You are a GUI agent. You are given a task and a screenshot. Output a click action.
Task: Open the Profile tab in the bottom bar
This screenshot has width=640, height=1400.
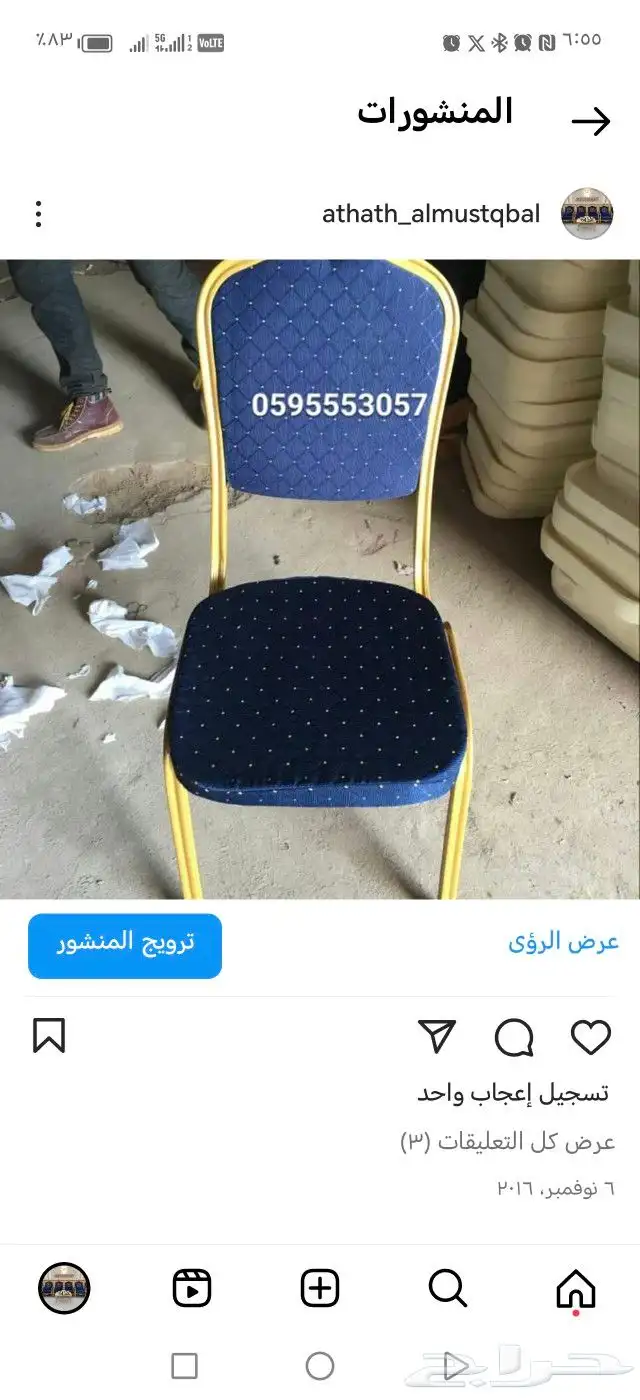[64, 1289]
